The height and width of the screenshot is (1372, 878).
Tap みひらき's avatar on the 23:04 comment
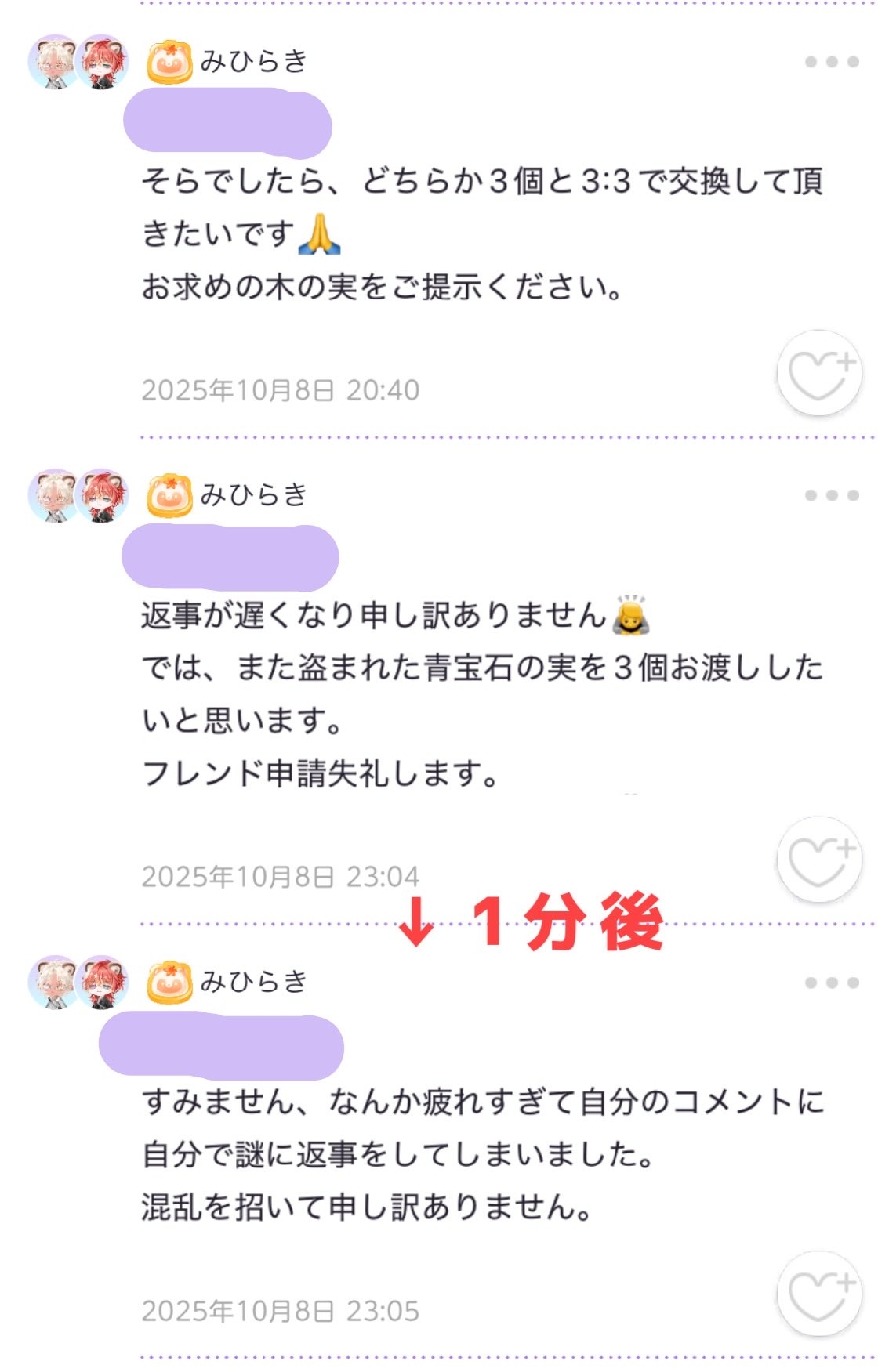point(78,495)
